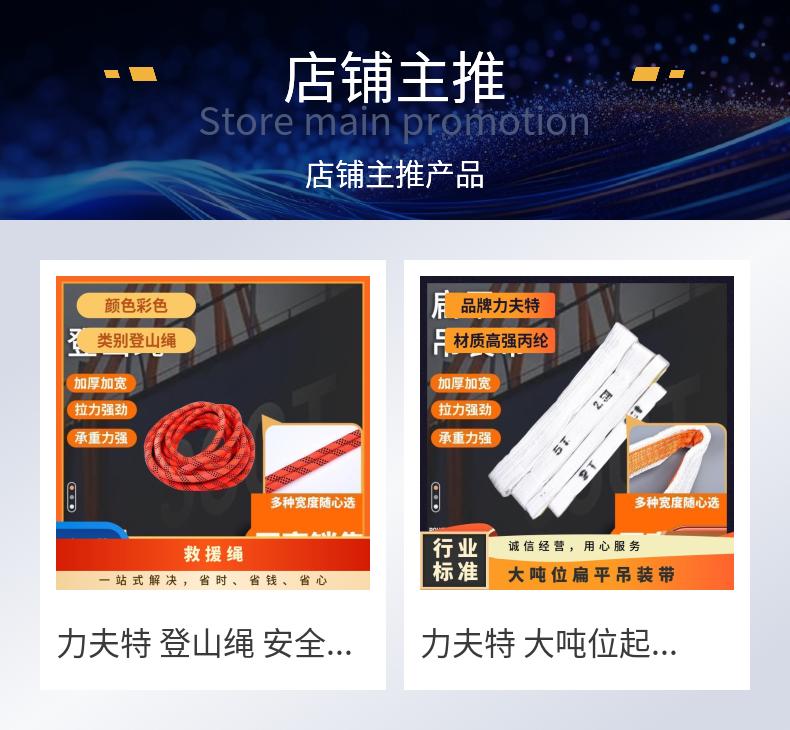This screenshot has height=730, width=790.
Task: Open the 力夫特 登山绳 product card
Action: click(x=212, y=474)
